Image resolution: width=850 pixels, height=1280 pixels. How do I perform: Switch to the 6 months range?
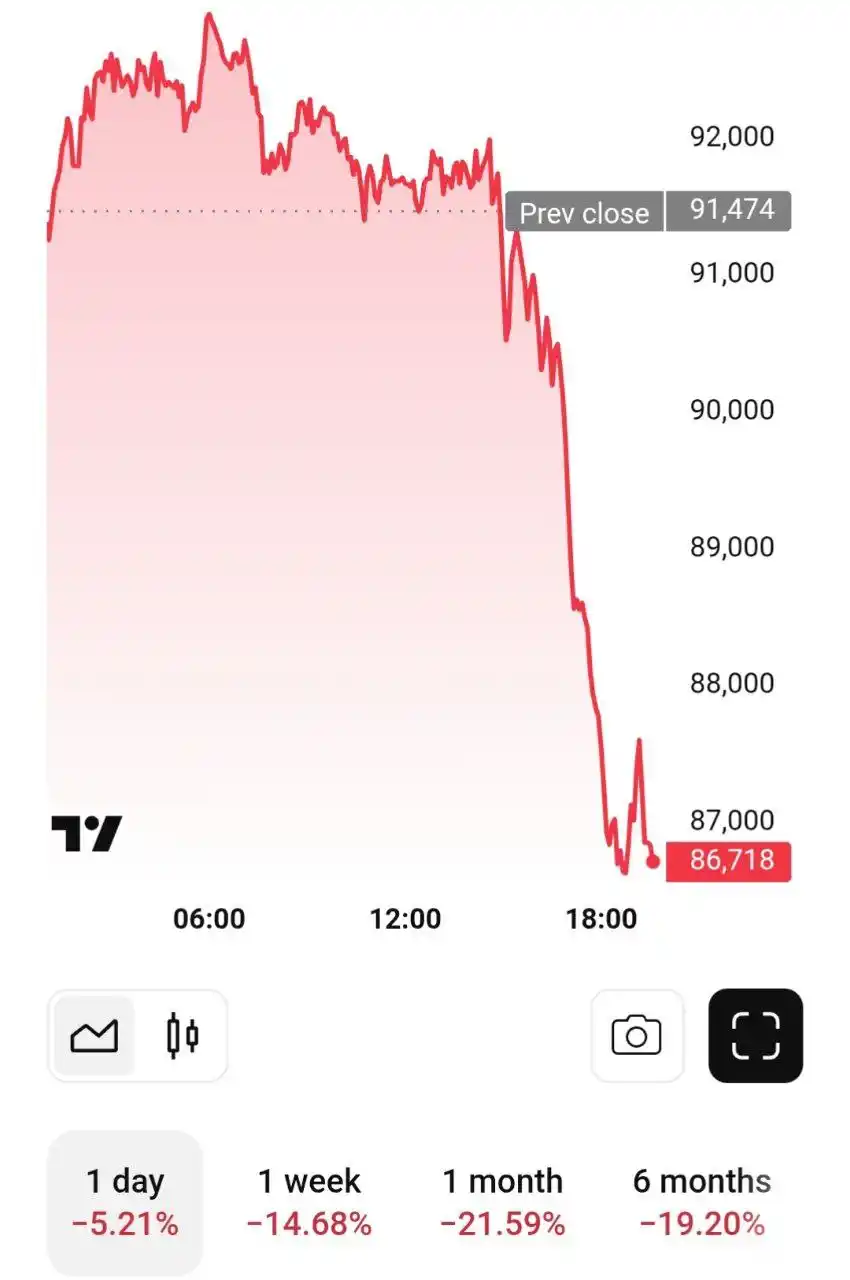tap(701, 1201)
